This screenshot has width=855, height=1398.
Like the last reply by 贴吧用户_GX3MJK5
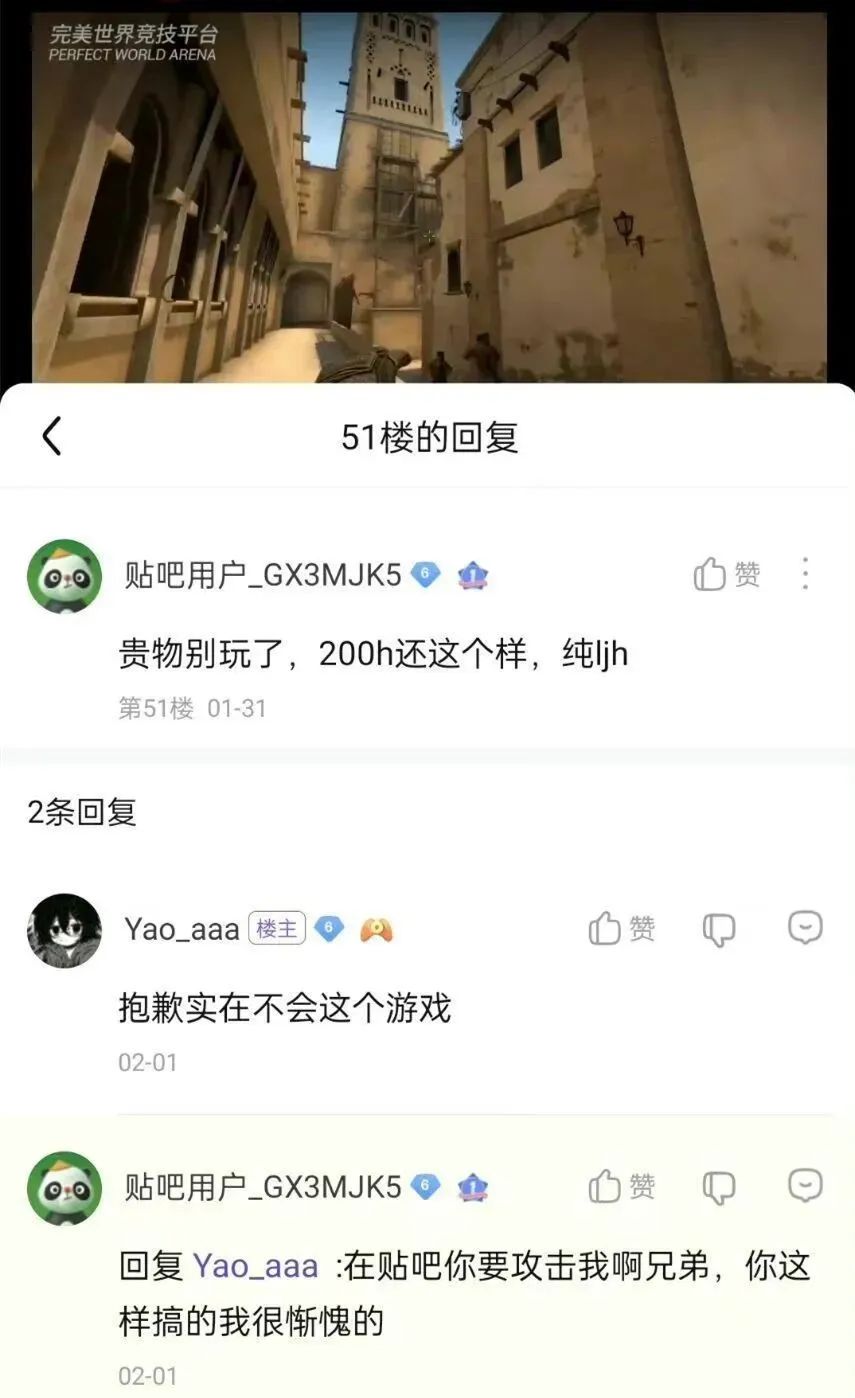(621, 1187)
